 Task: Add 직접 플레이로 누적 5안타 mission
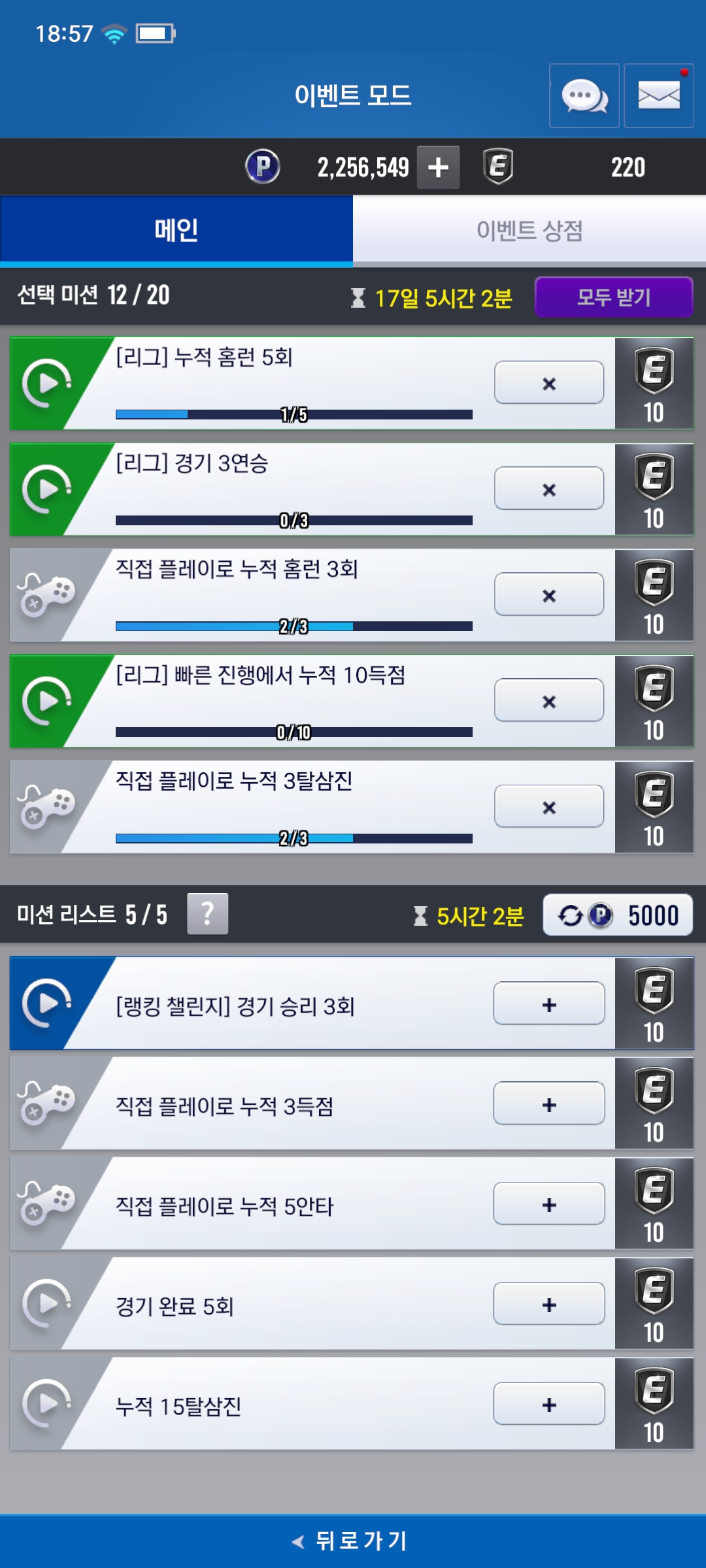click(x=549, y=1203)
